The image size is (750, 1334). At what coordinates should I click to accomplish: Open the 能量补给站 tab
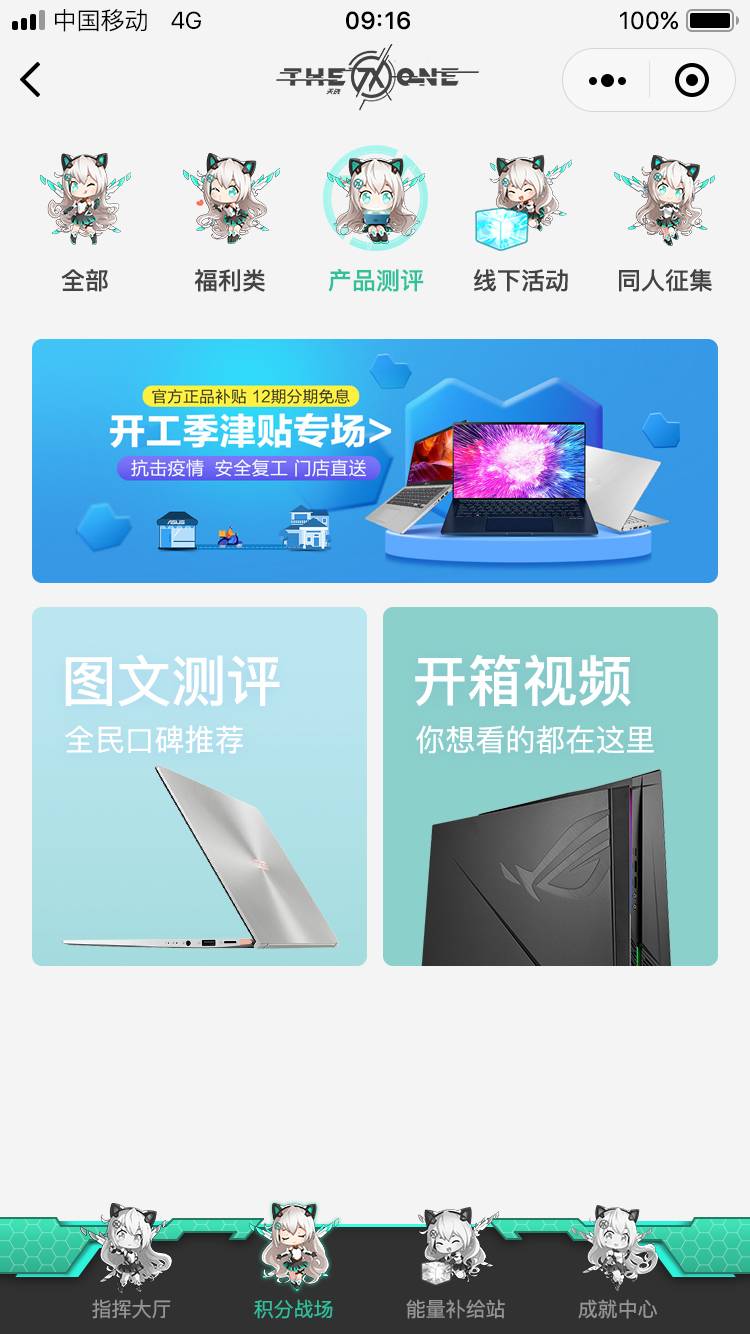click(x=455, y=1272)
